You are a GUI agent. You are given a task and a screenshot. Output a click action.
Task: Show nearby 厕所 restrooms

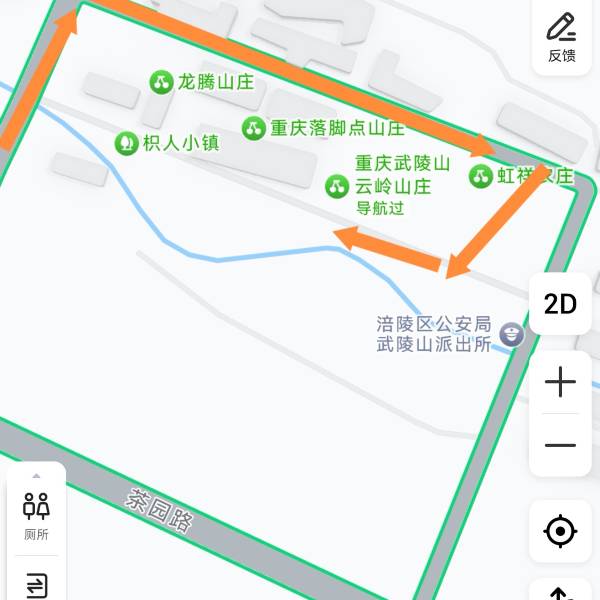pyautogui.click(x=37, y=515)
